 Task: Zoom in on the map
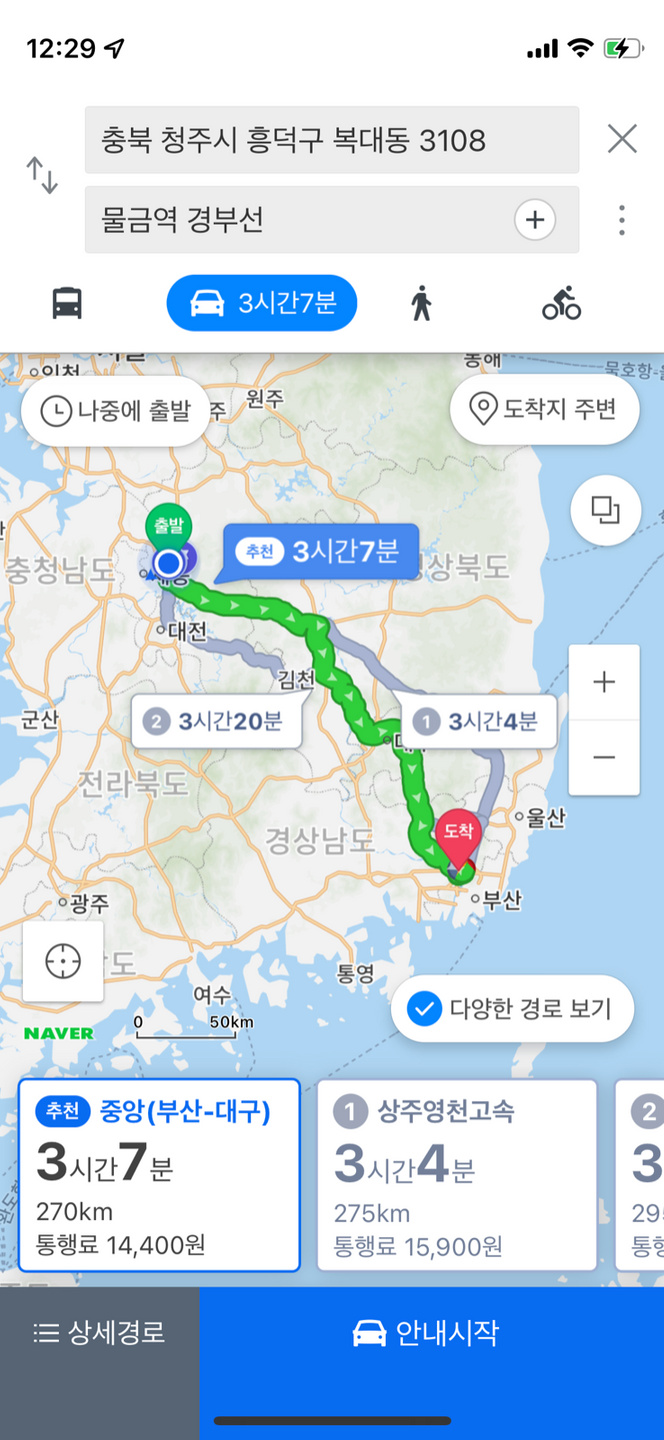(604, 682)
